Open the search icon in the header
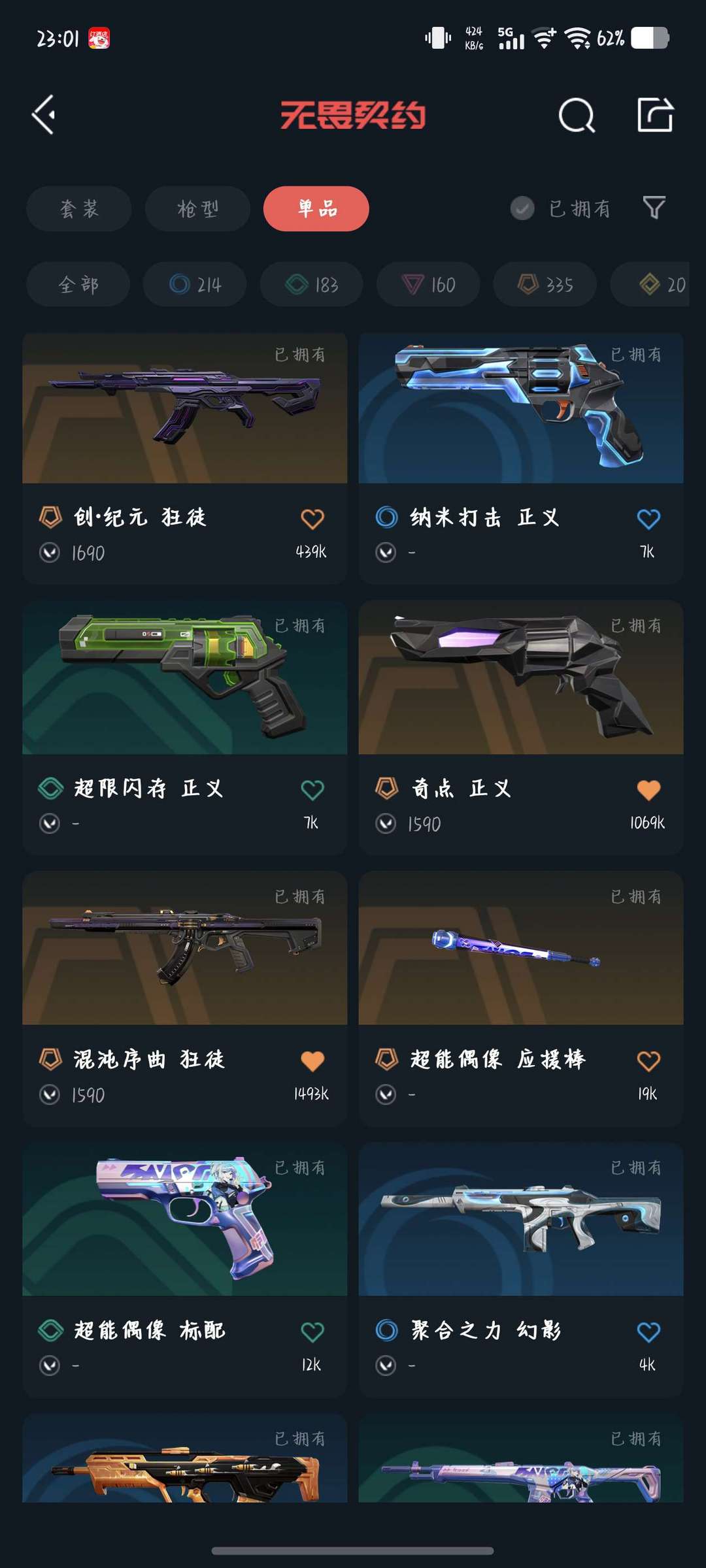The width and height of the screenshot is (706, 1568). 577,116
